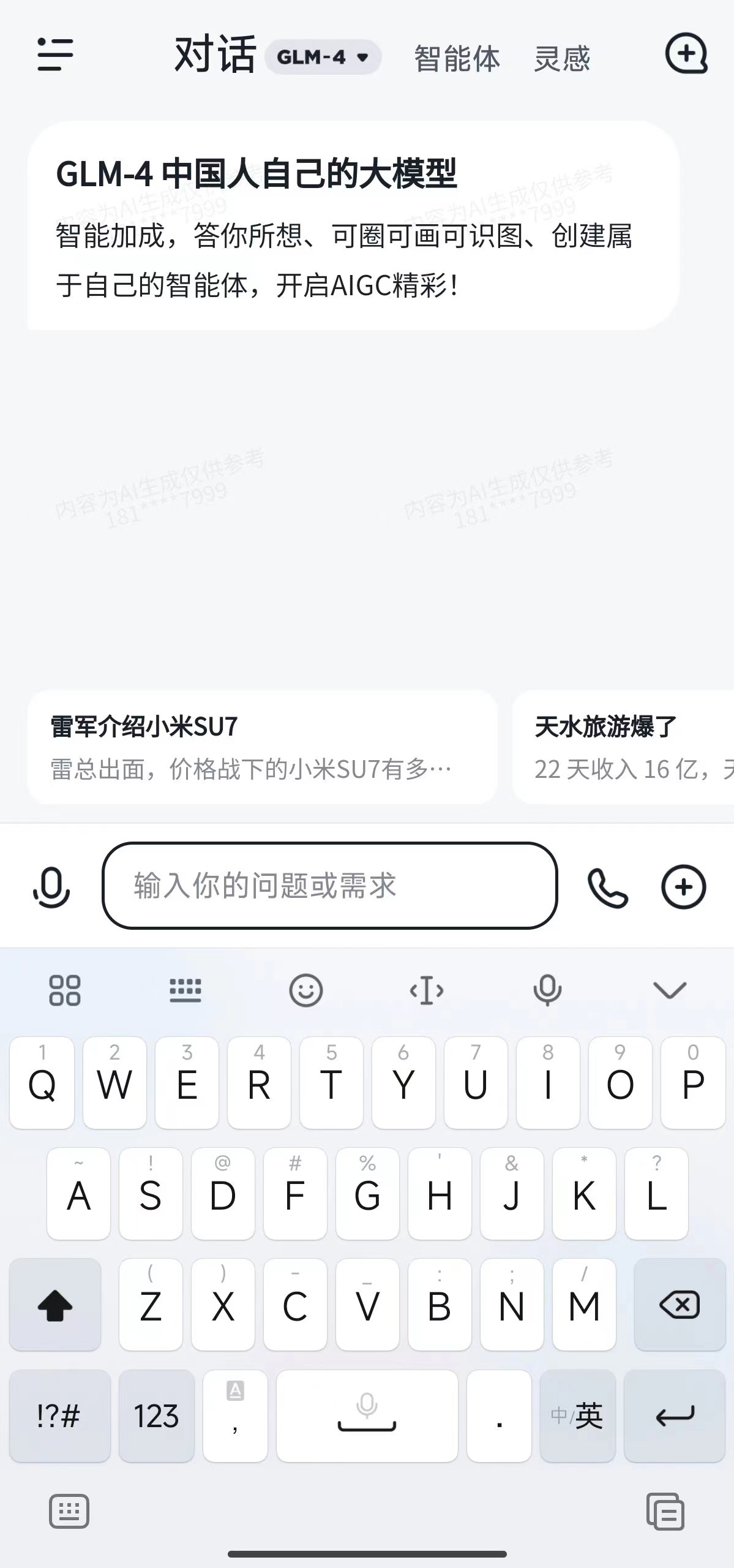Focus the 输入你的问题或需求 text field
Image resolution: width=734 pixels, height=1568 pixels.
(x=329, y=886)
